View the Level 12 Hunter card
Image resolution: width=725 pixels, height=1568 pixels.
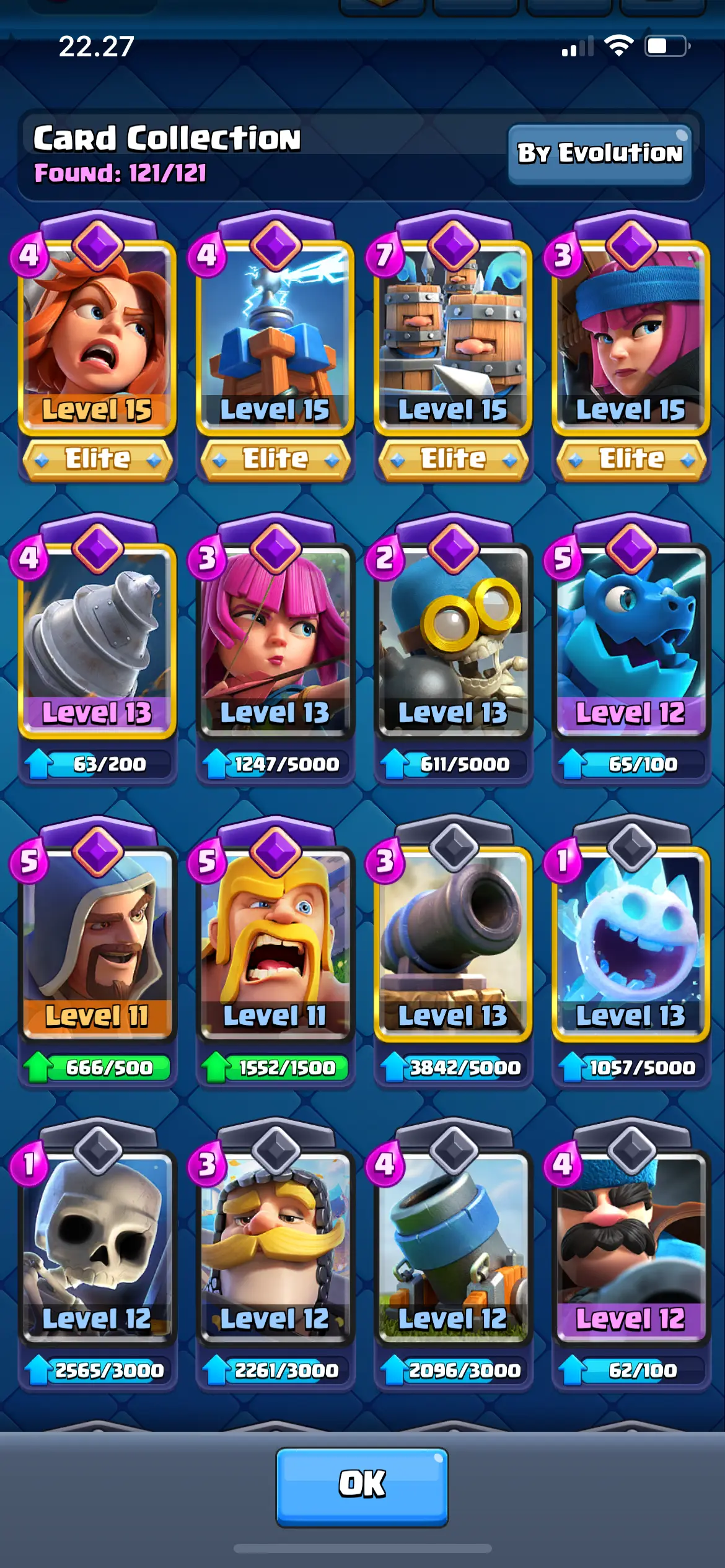631,1245
